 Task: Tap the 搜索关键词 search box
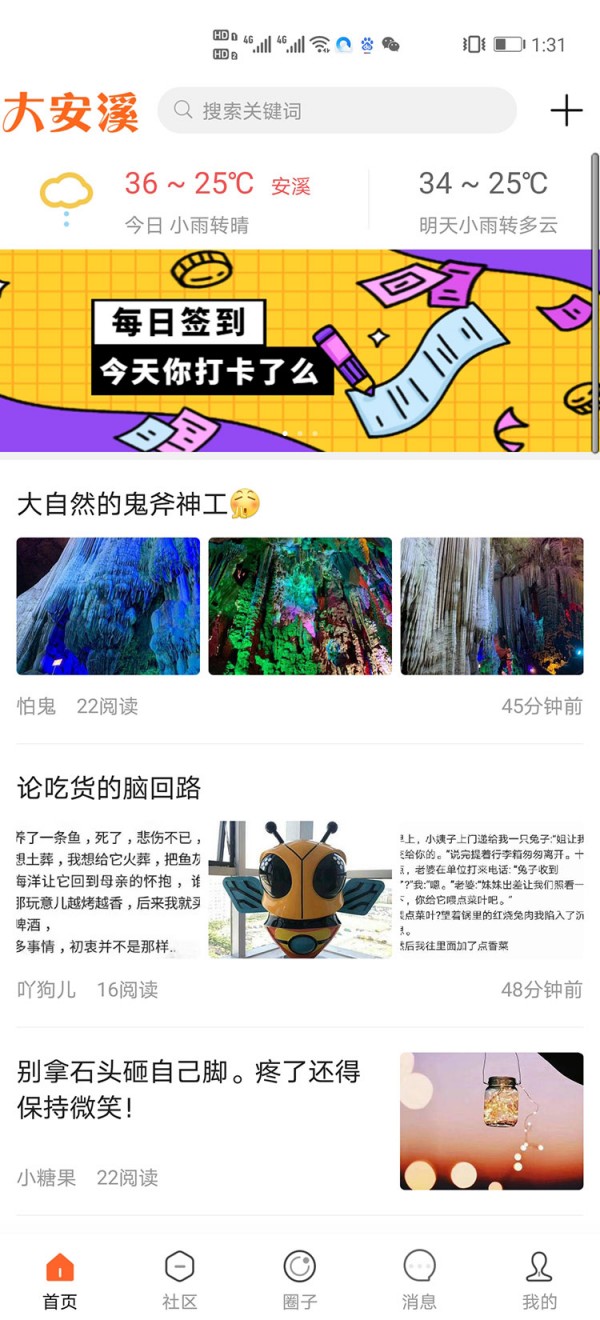pos(336,111)
